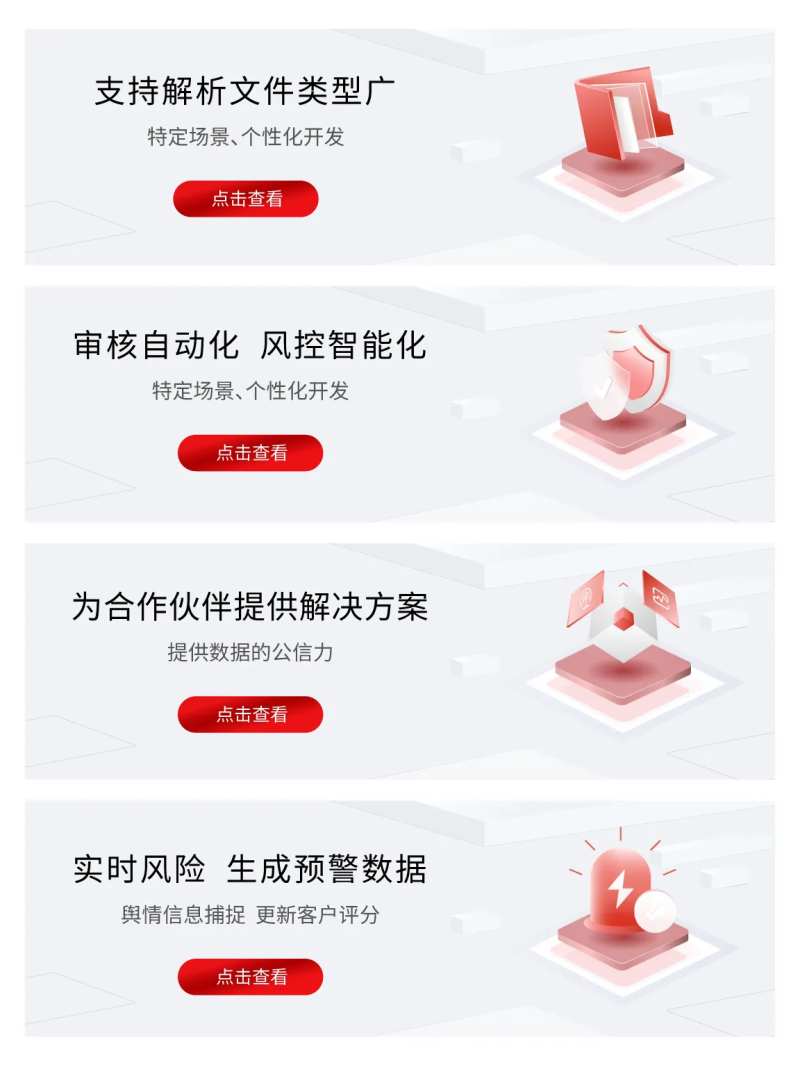Click 点击查看 under 支持解析文件类型广
This screenshot has width=800, height=1065.
[248, 199]
